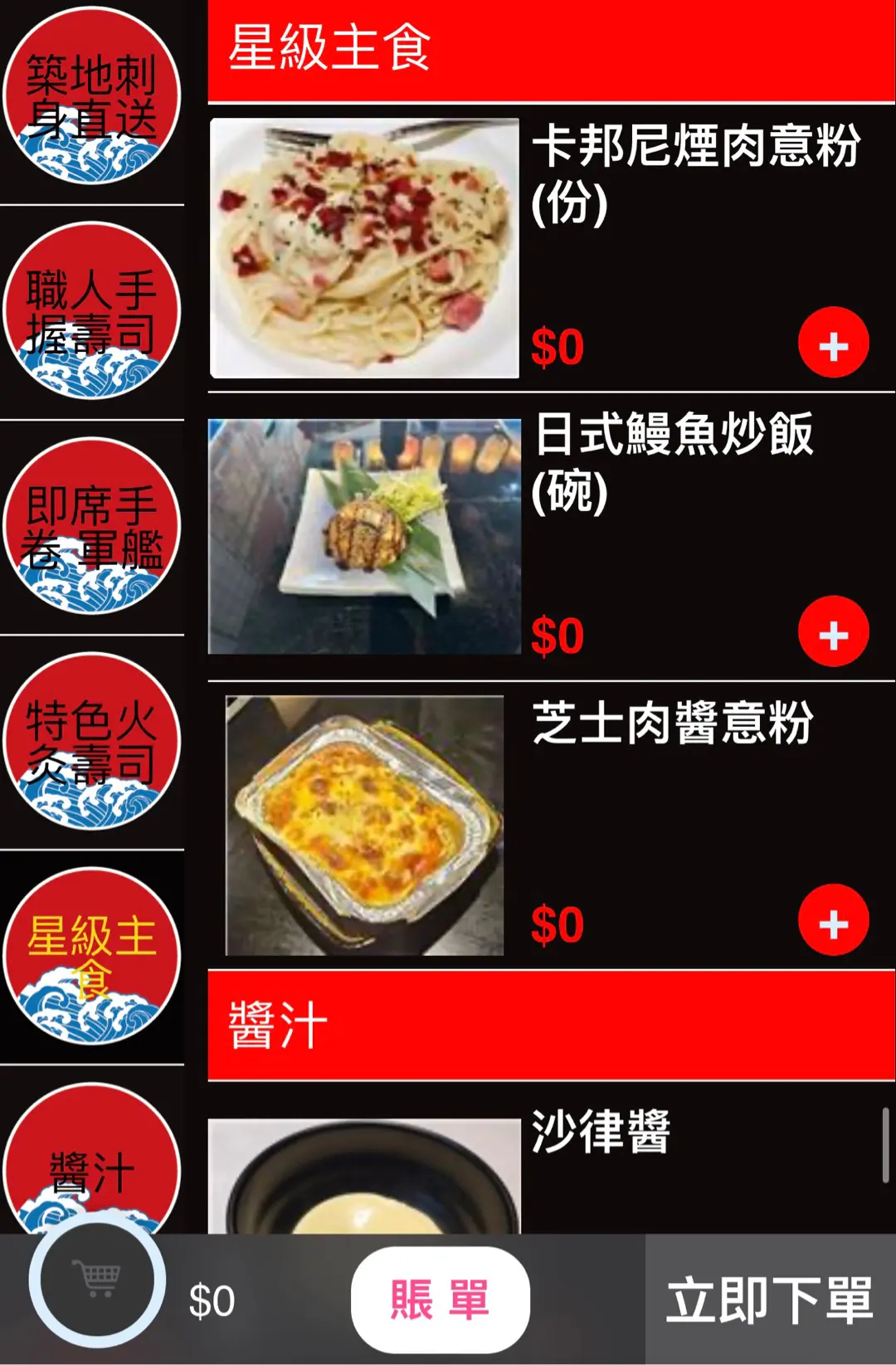Place the order with 立即下單
The height and width of the screenshot is (1365, 896).
[x=769, y=1299]
